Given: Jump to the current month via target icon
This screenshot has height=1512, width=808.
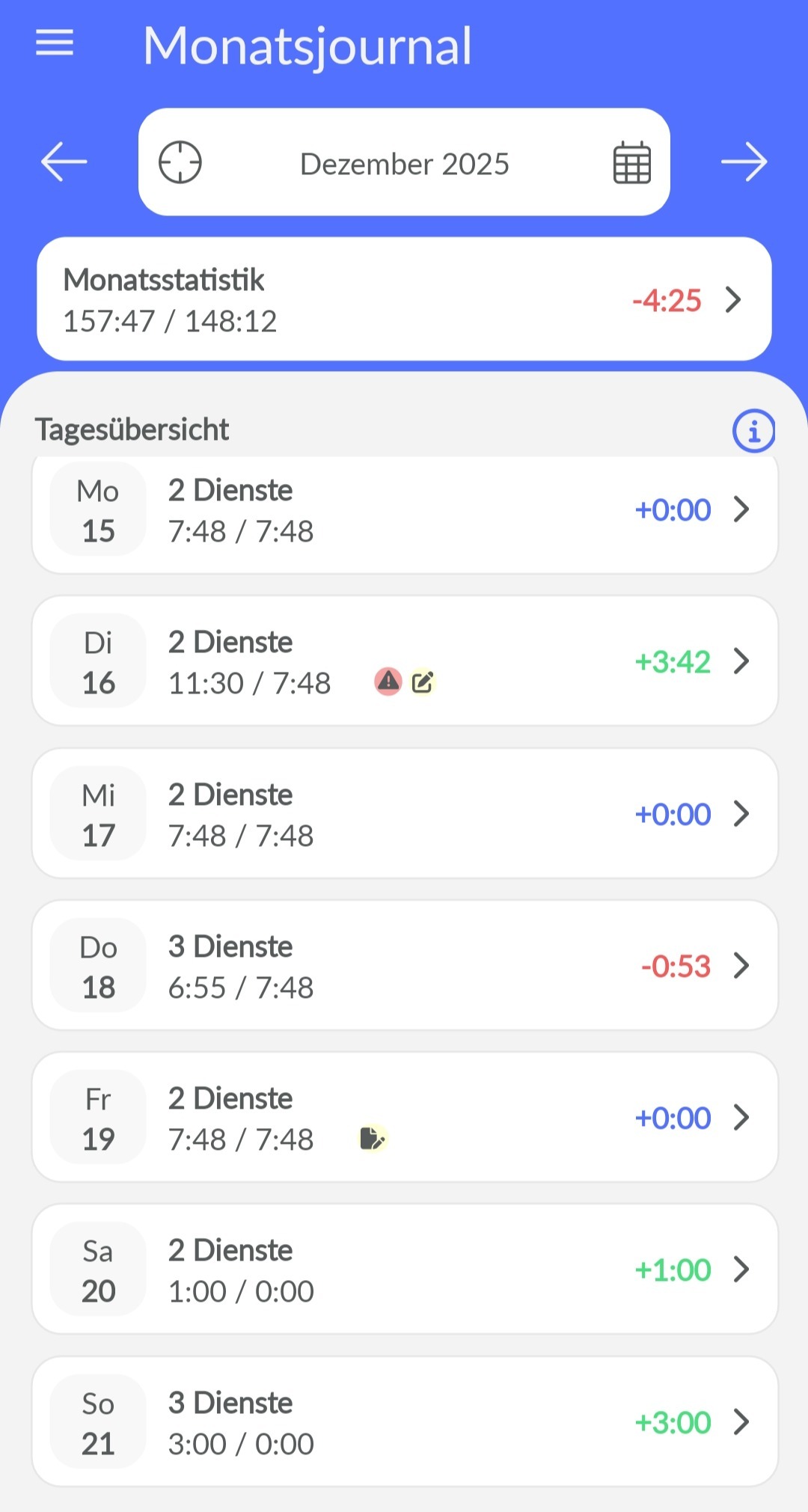Looking at the screenshot, I should pos(180,162).
